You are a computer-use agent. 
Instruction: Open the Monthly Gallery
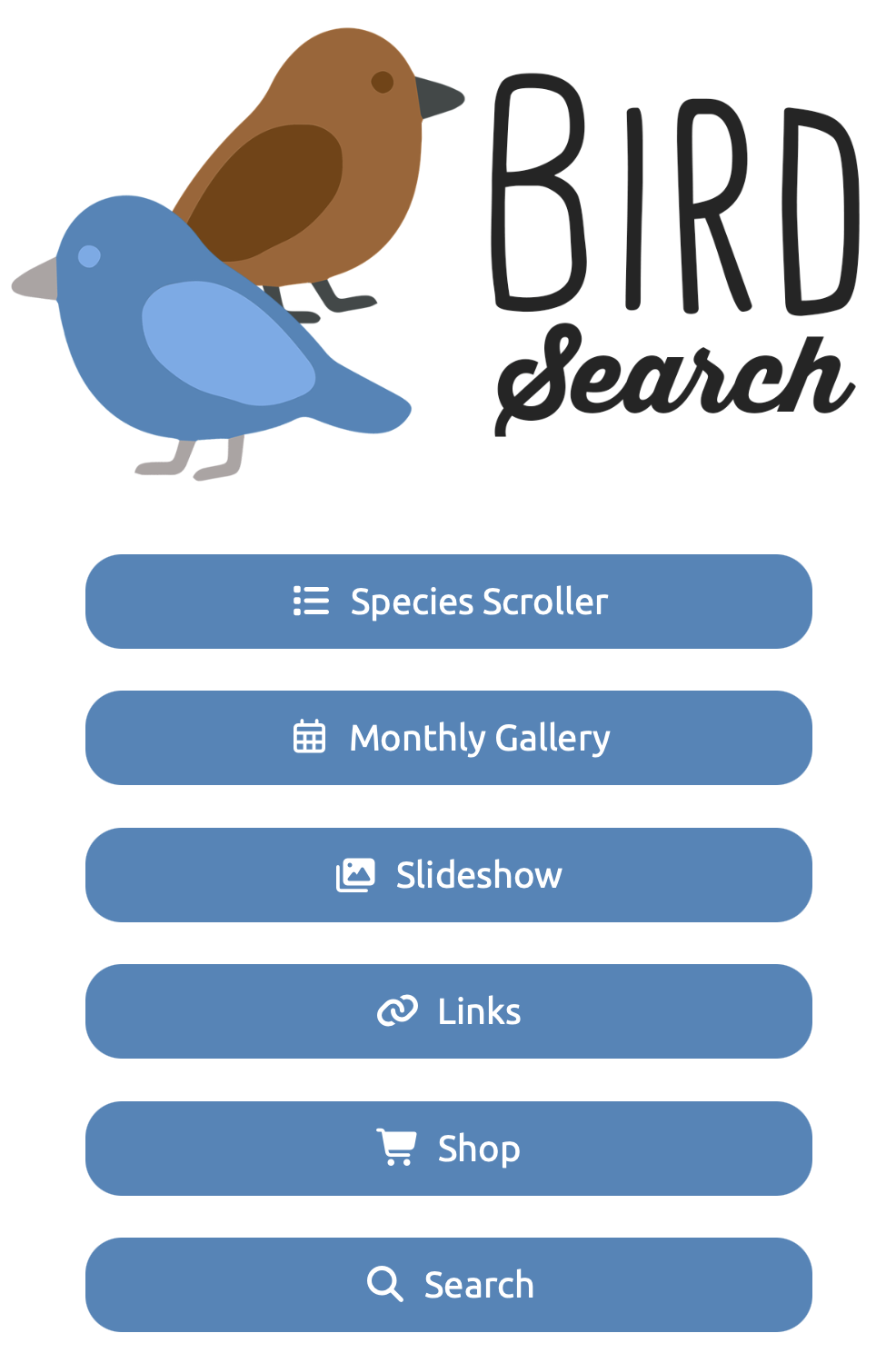[449, 738]
